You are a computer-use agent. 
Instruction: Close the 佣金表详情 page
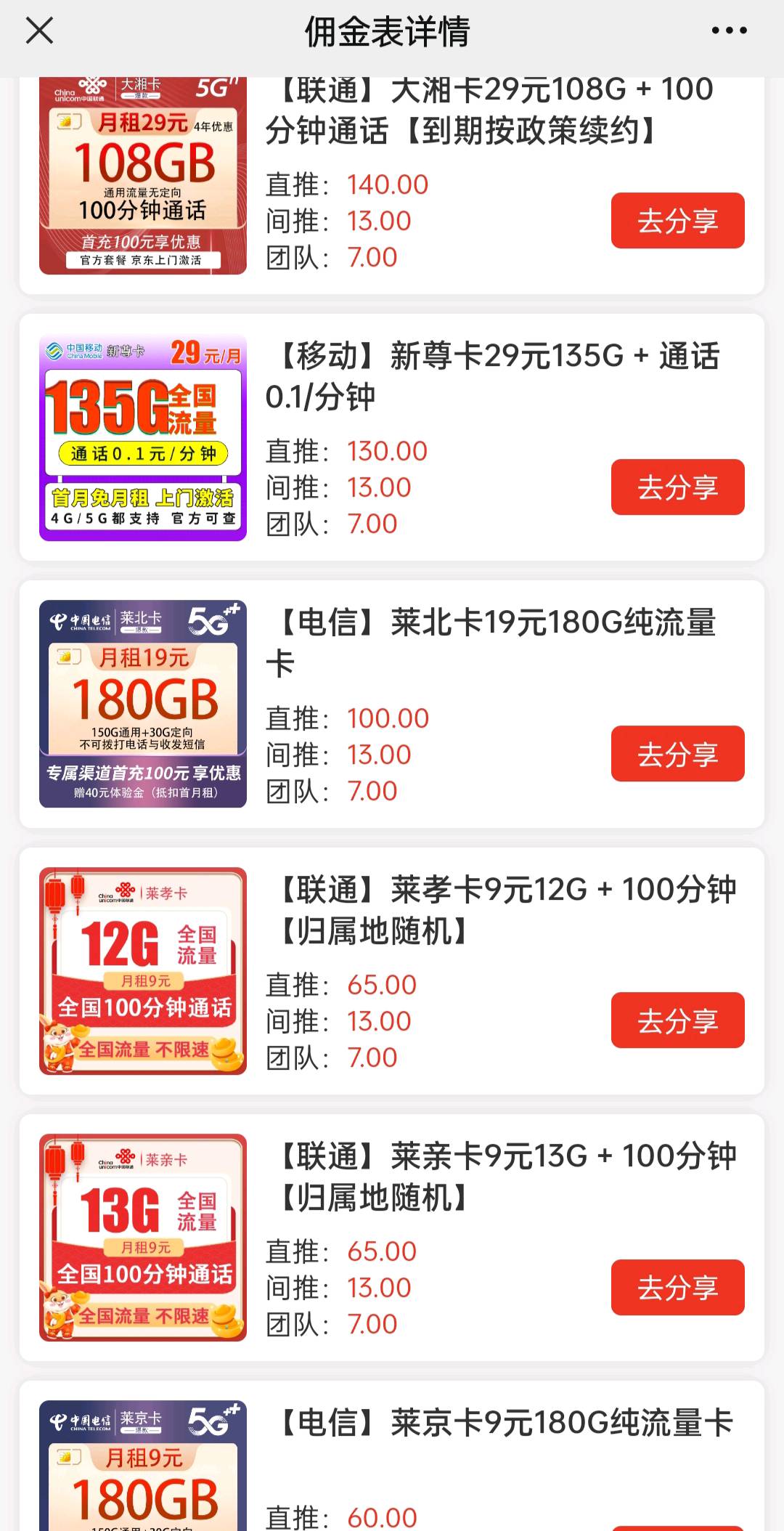coord(39,31)
